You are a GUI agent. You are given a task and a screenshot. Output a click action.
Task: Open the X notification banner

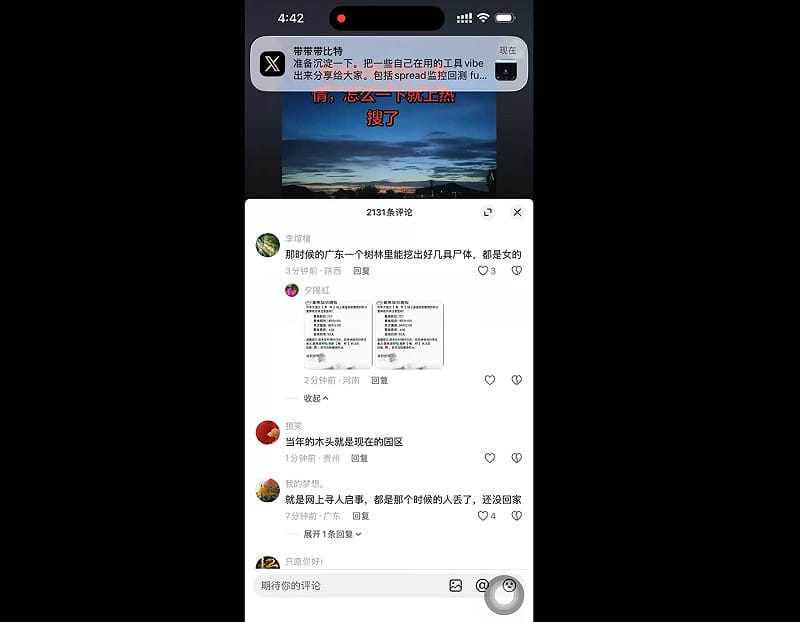pyautogui.click(x=388, y=64)
